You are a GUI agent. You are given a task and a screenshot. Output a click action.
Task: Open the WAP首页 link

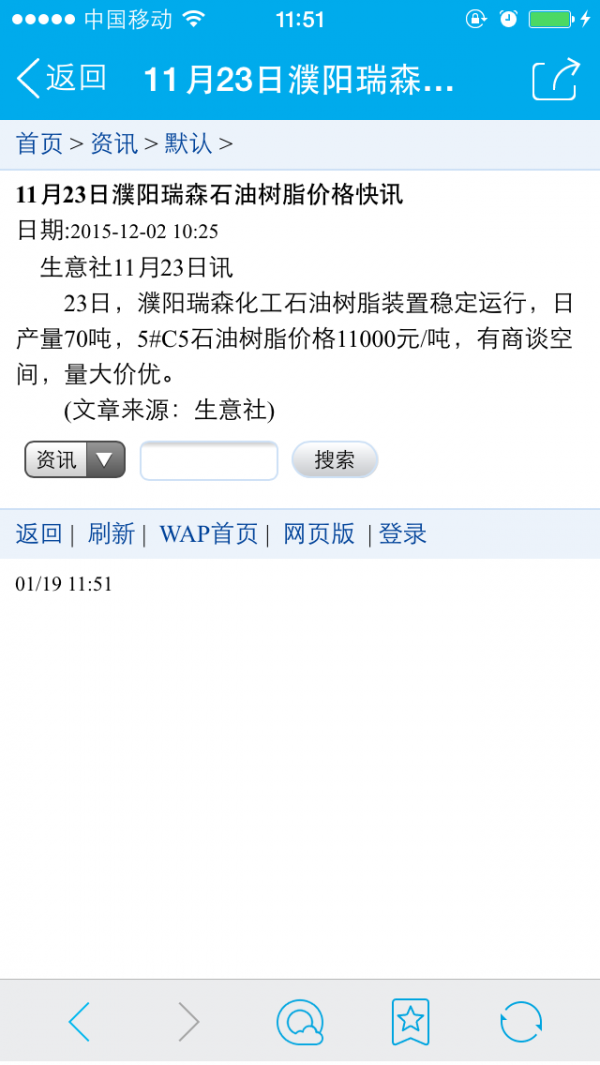[x=209, y=534]
